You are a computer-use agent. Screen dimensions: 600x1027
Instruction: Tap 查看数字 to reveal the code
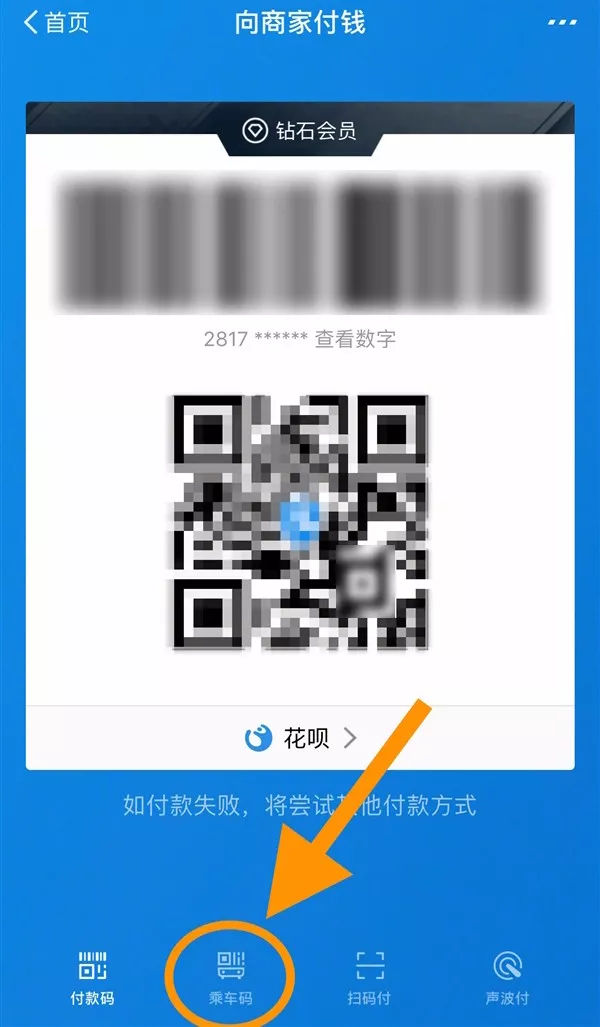(356, 338)
